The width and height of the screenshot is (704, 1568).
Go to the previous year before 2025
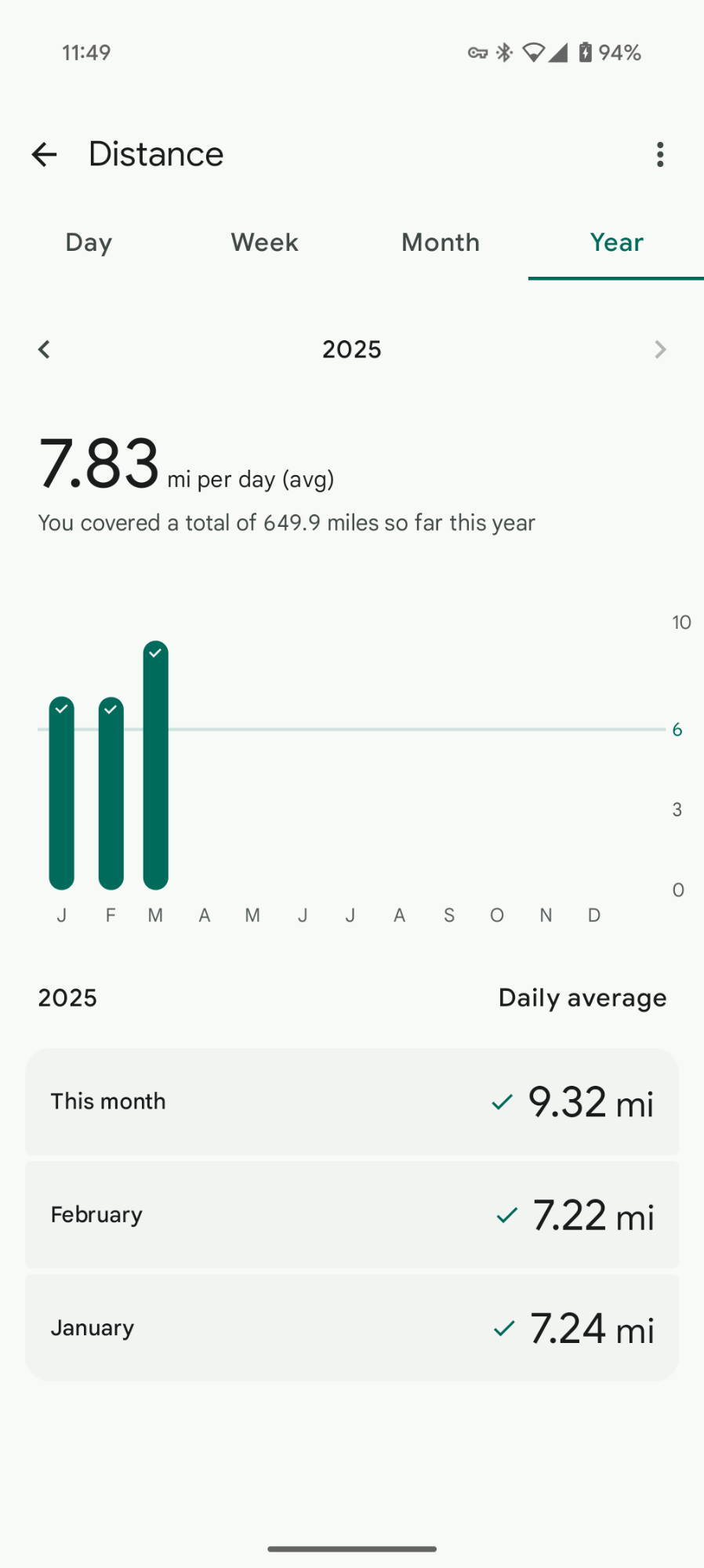pyautogui.click(x=45, y=350)
